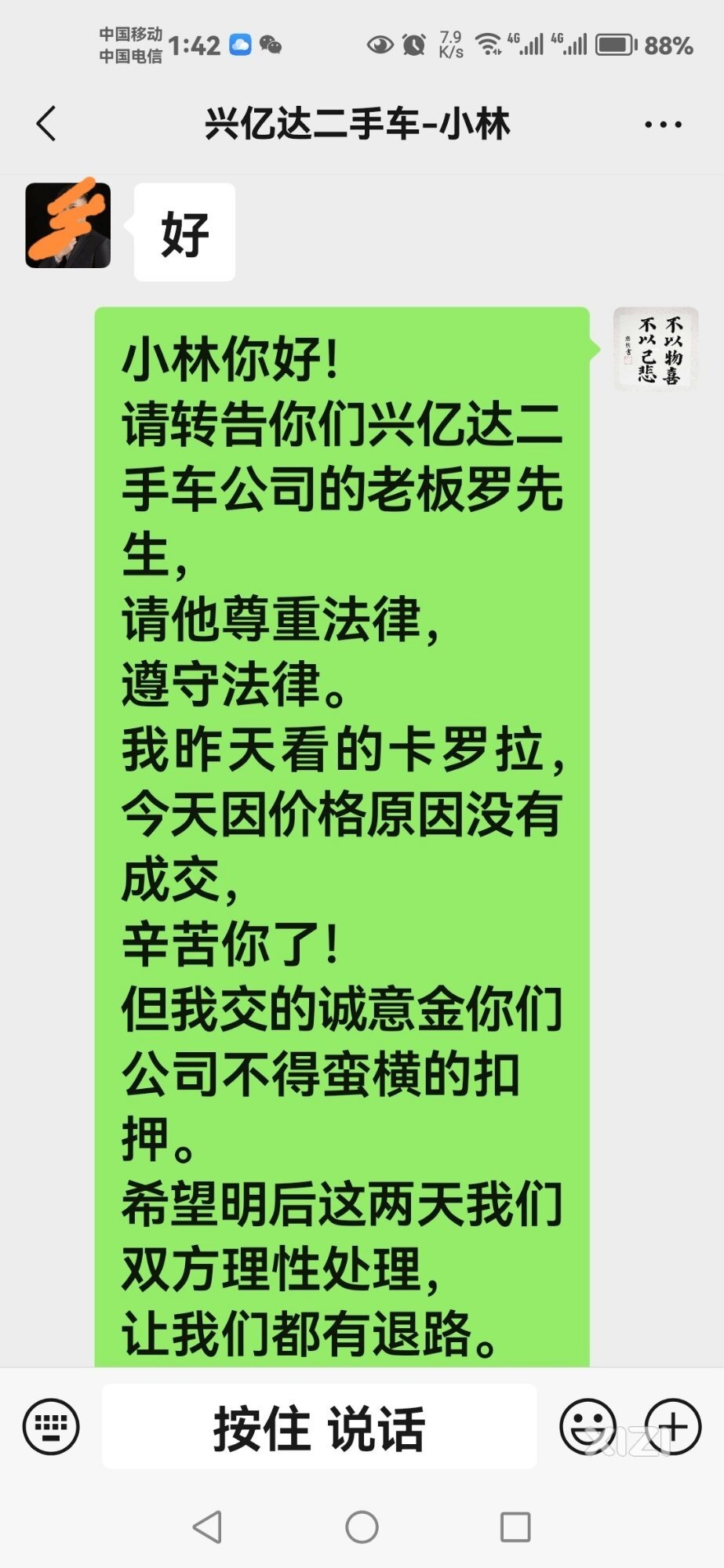This screenshot has height=1568, width=724.
Task: Go back from the 兴亿达二手车-小林 chat
Action: pyautogui.click(x=46, y=124)
